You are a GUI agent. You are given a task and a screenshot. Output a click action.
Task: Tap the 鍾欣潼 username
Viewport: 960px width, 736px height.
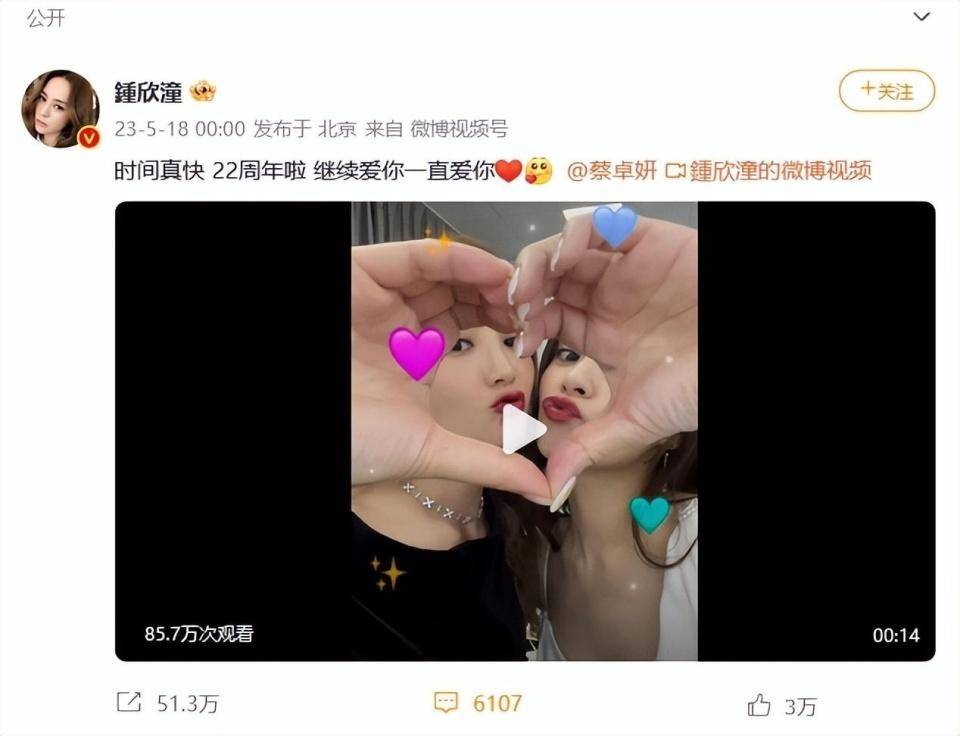(x=149, y=92)
